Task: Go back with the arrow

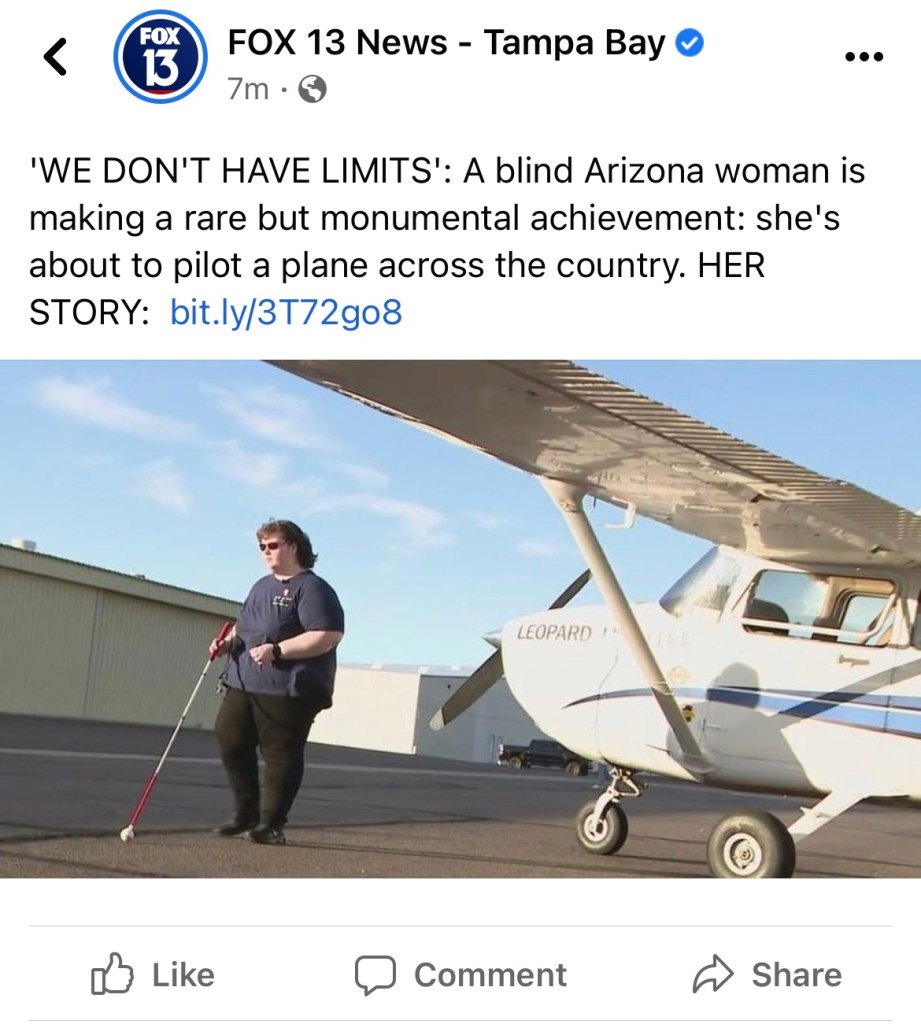Action: 57,58
